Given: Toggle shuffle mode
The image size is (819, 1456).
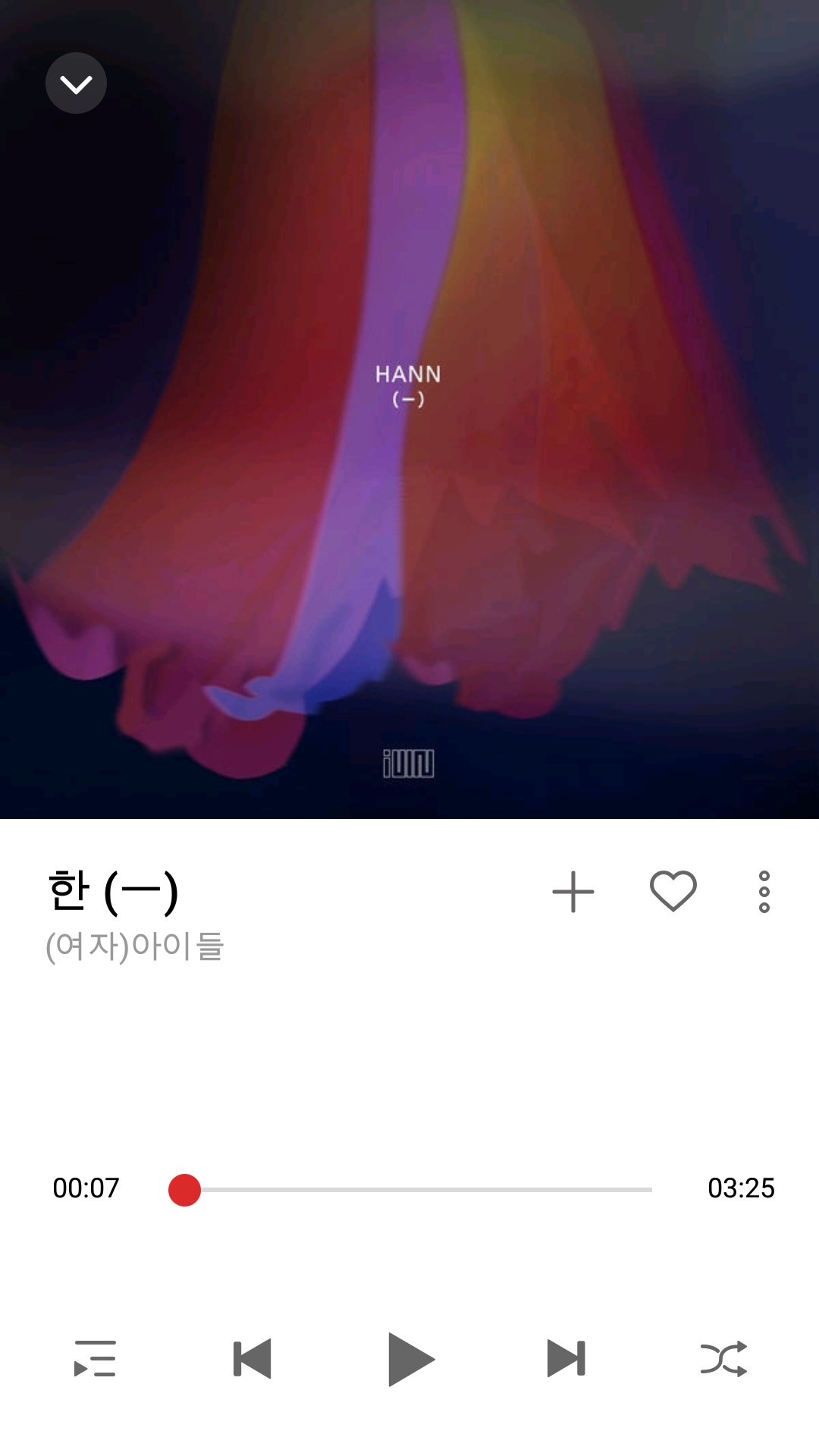Looking at the screenshot, I should point(723,1359).
